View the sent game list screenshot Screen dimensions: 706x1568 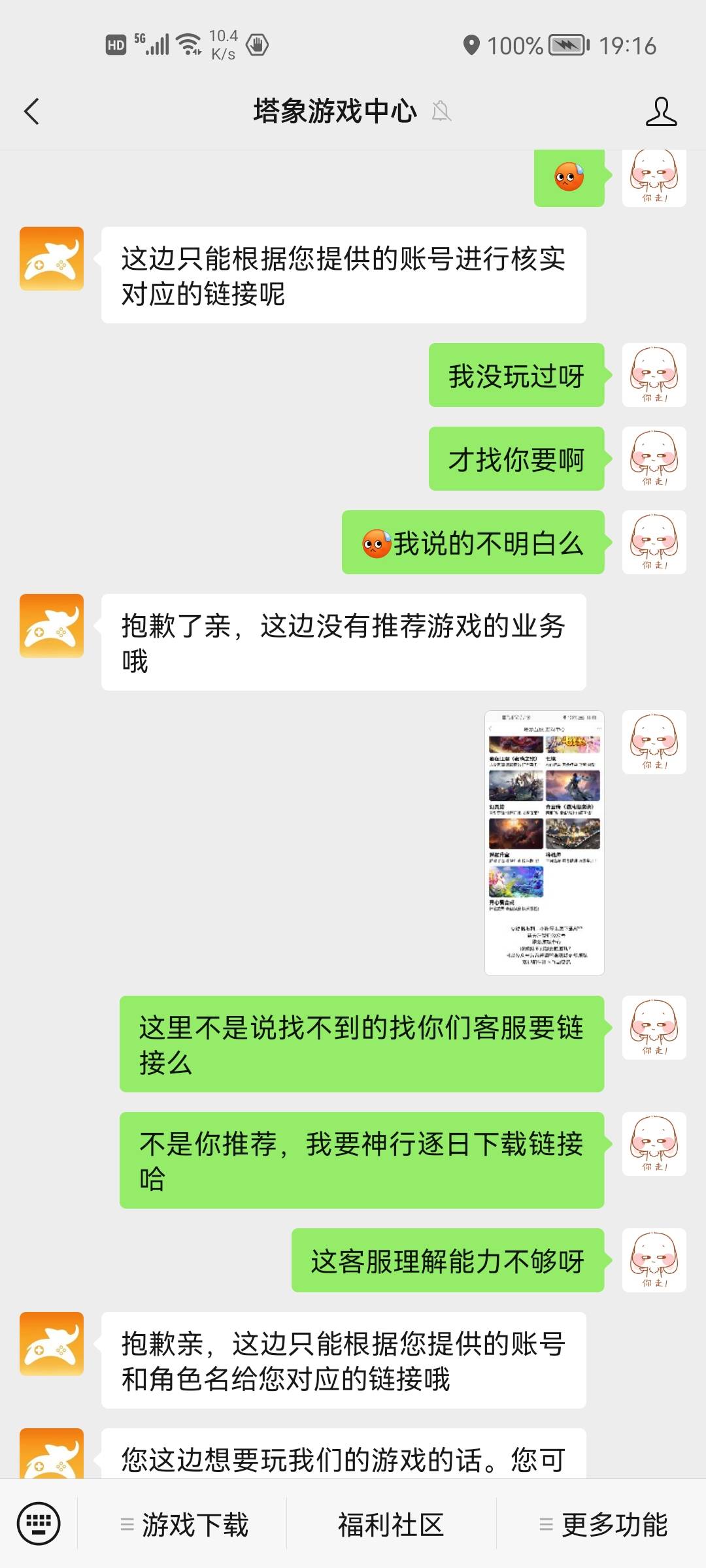click(544, 842)
